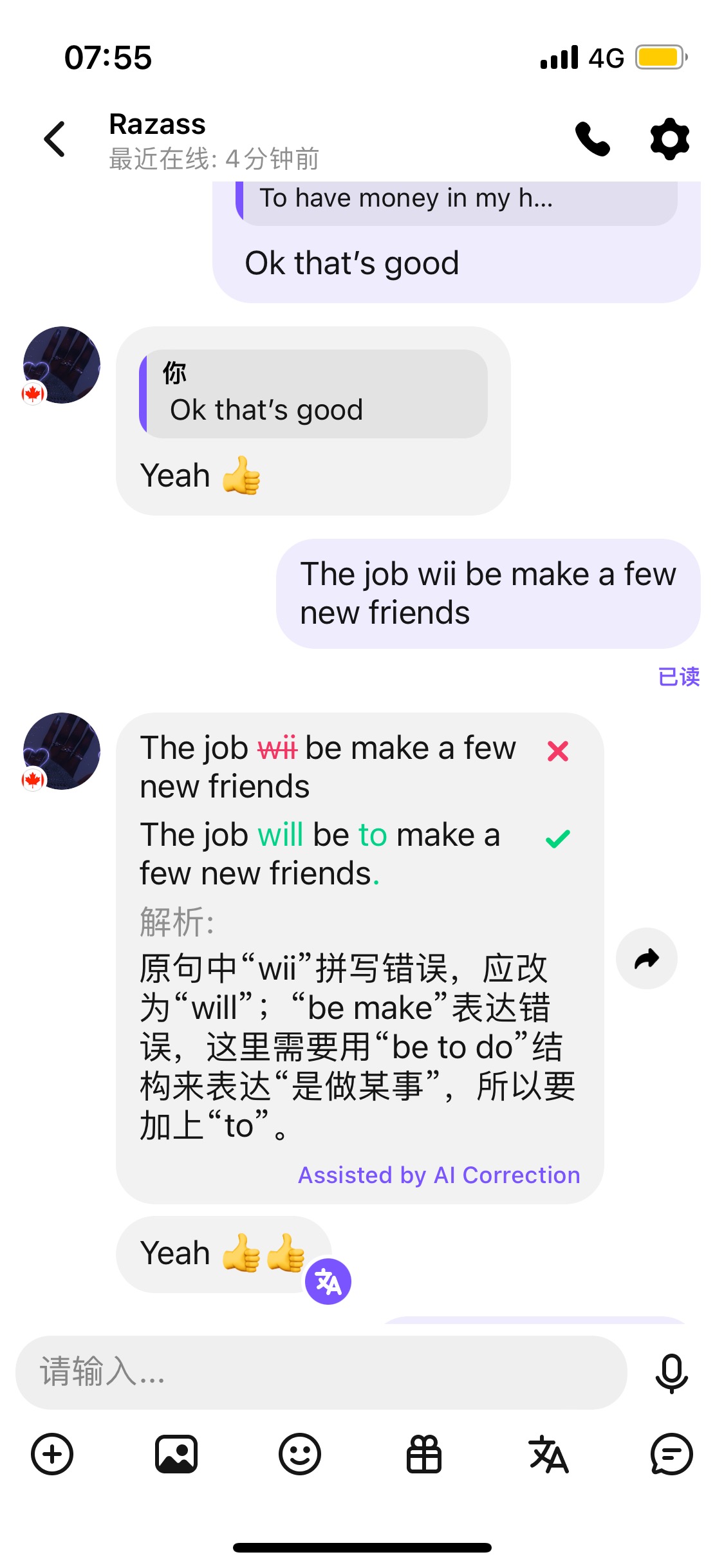
Task: Jump to quoted "Ok that's good" message
Action: [x=313, y=394]
